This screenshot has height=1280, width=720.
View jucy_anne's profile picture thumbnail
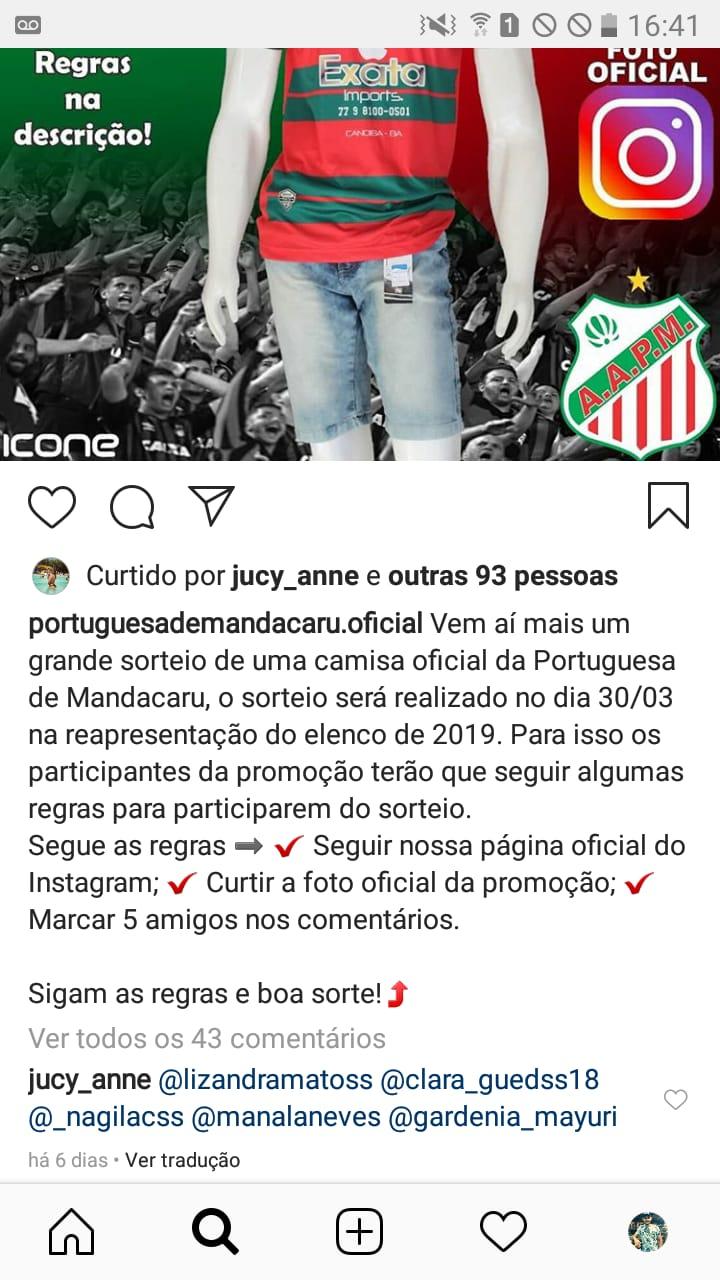tap(50, 574)
